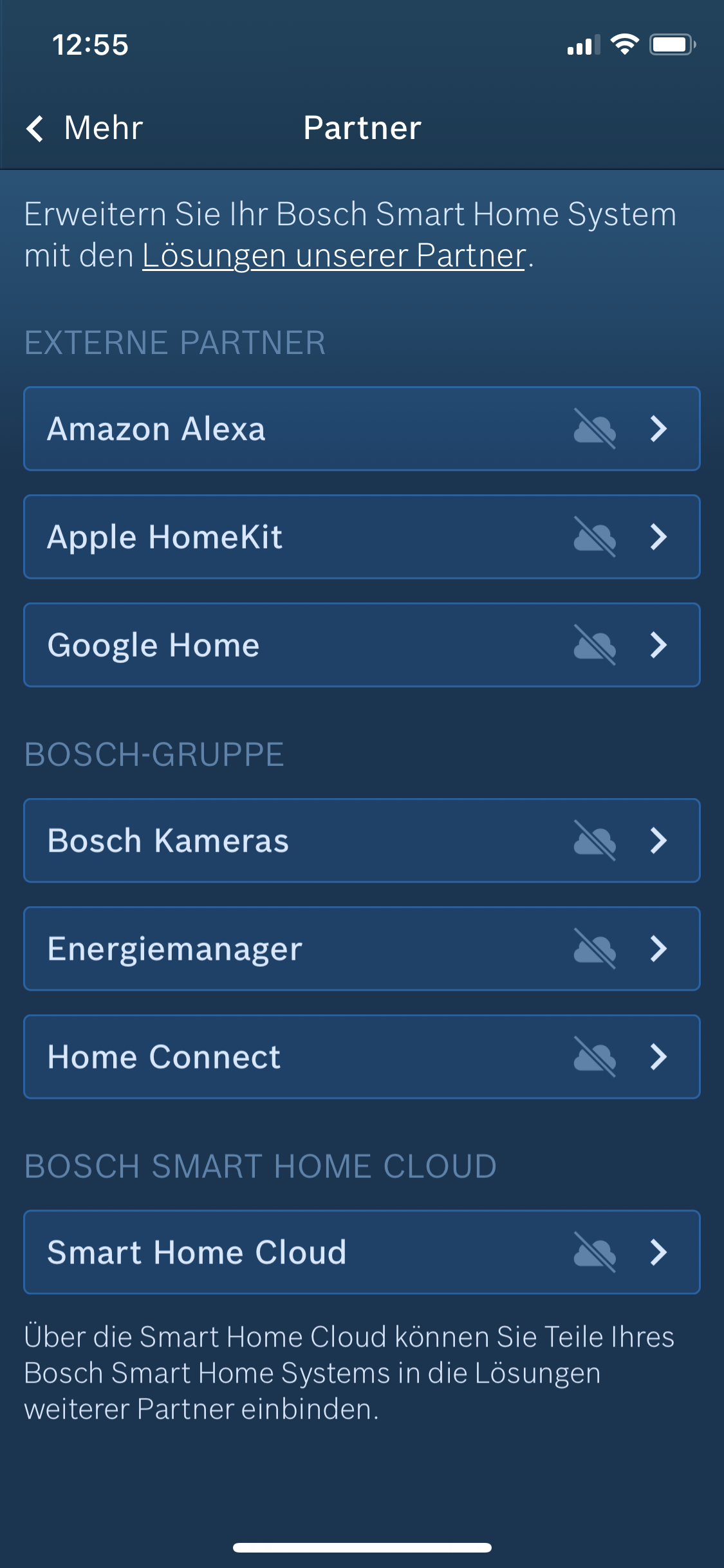Open the Lösungen unserer Partner link
The image size is (724, 1568).
coord(333,256)
